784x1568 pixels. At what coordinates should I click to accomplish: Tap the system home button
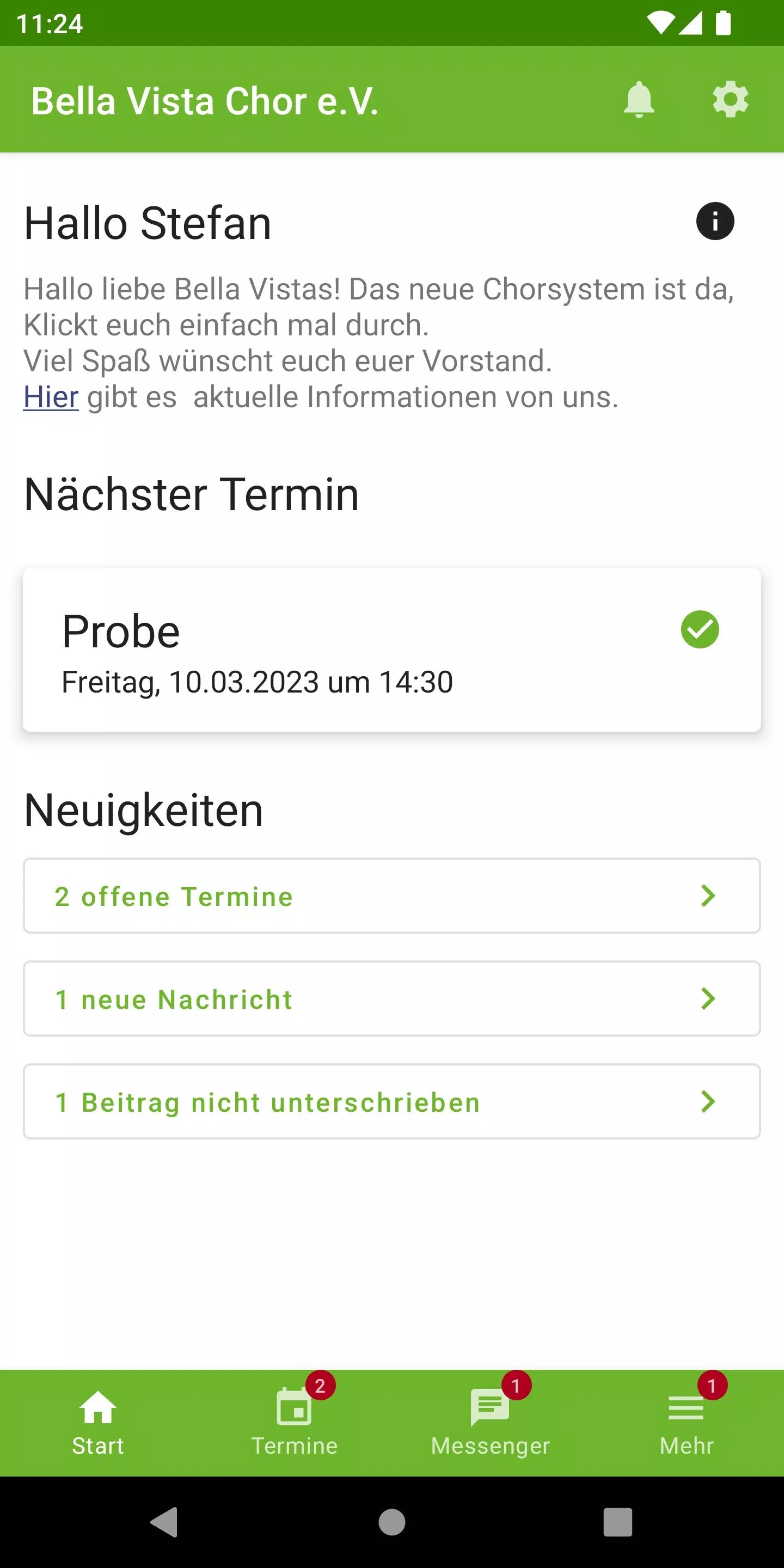(392, 1522)
